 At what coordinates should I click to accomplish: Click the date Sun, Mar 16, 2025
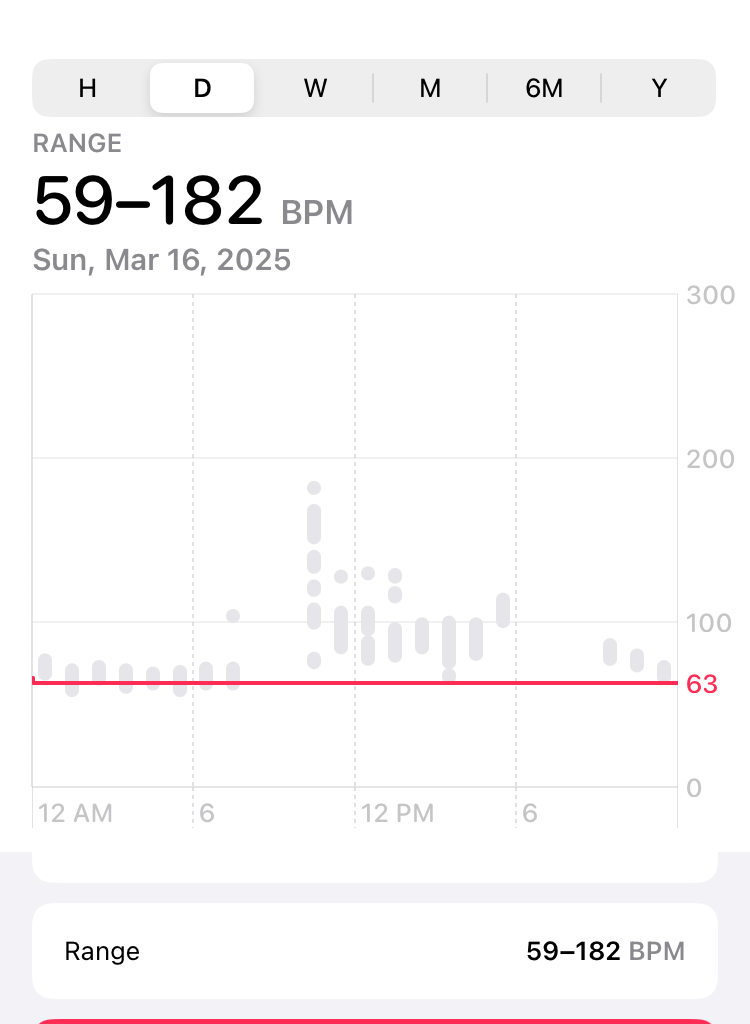[162, 259]
